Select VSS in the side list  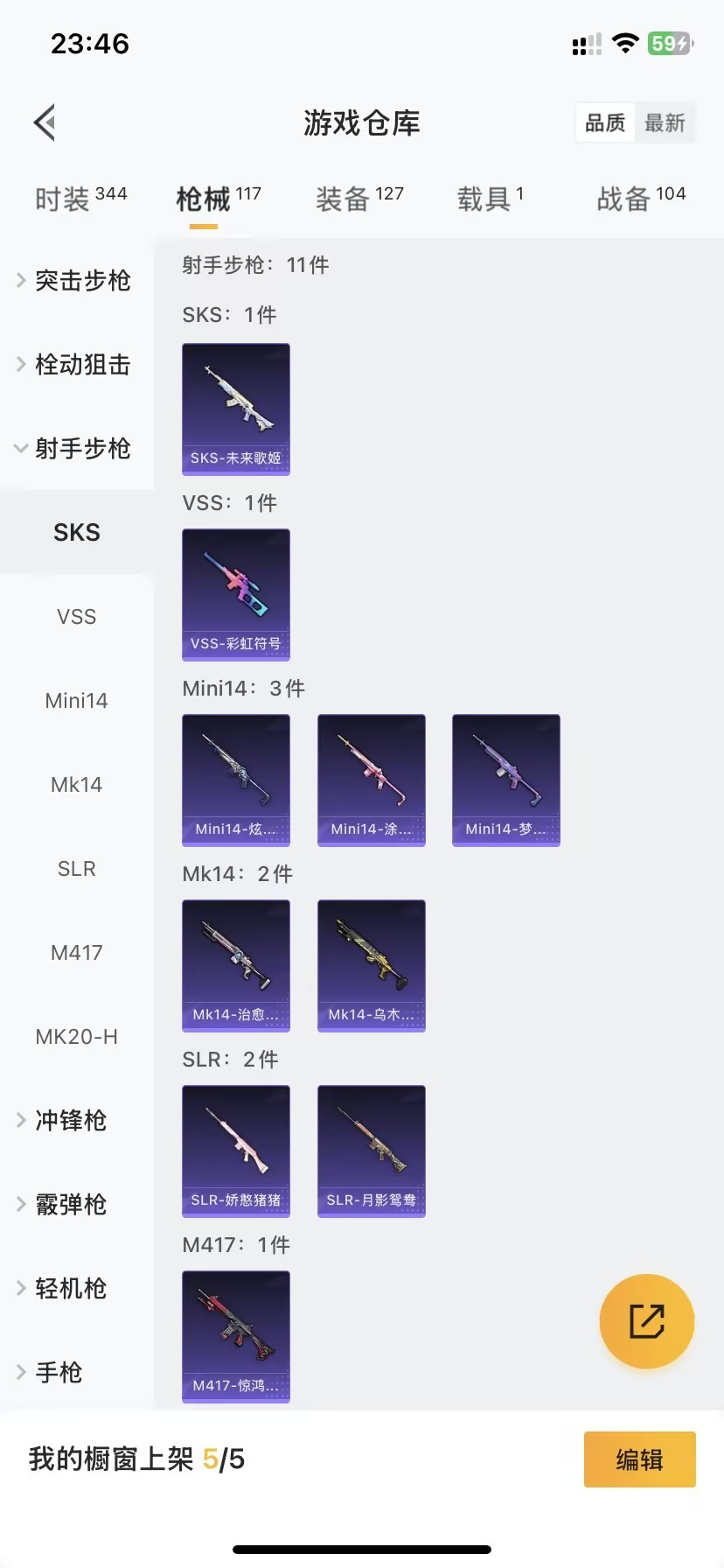76,617
